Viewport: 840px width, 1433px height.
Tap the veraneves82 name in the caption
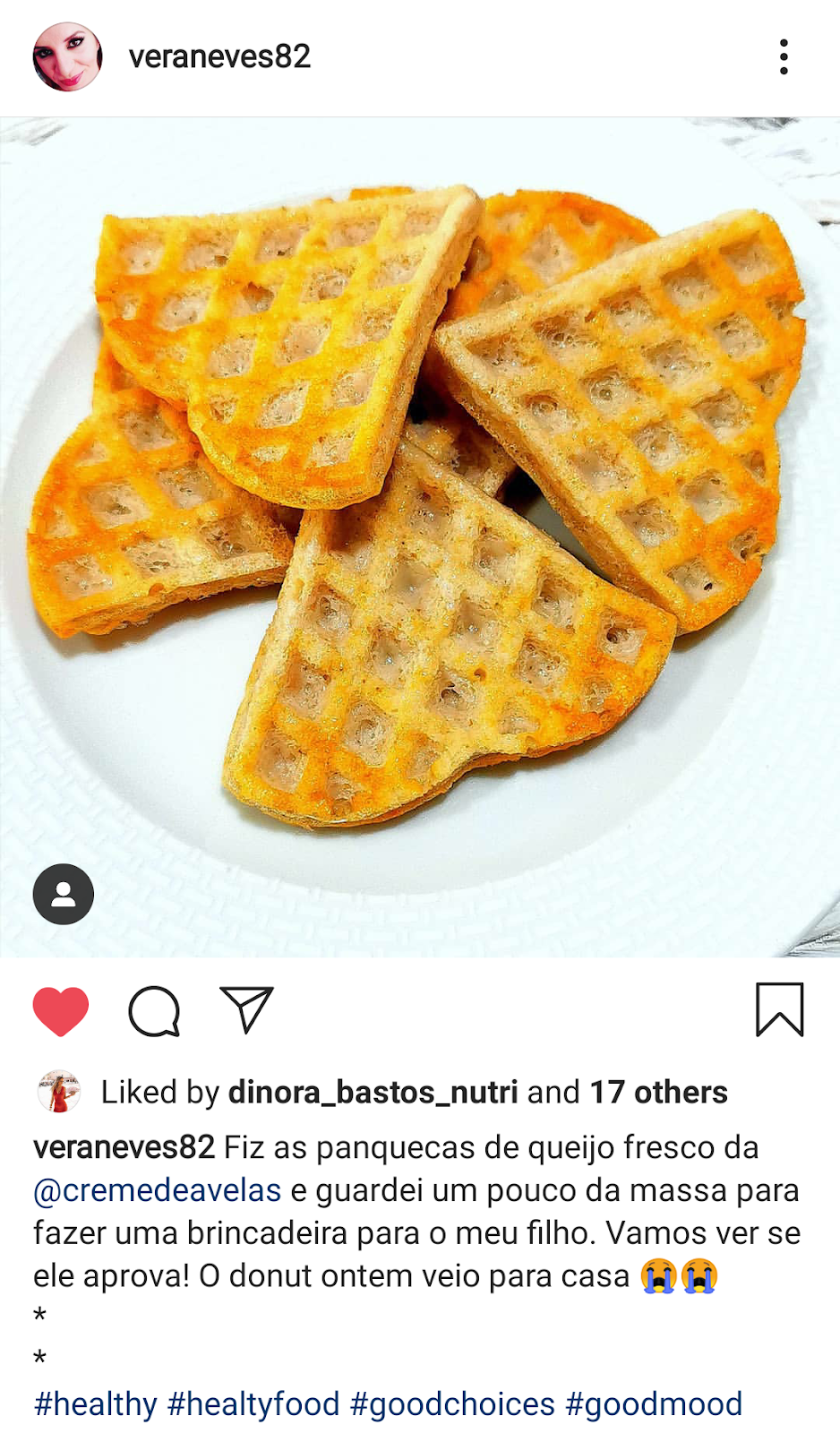[124, 1147]
